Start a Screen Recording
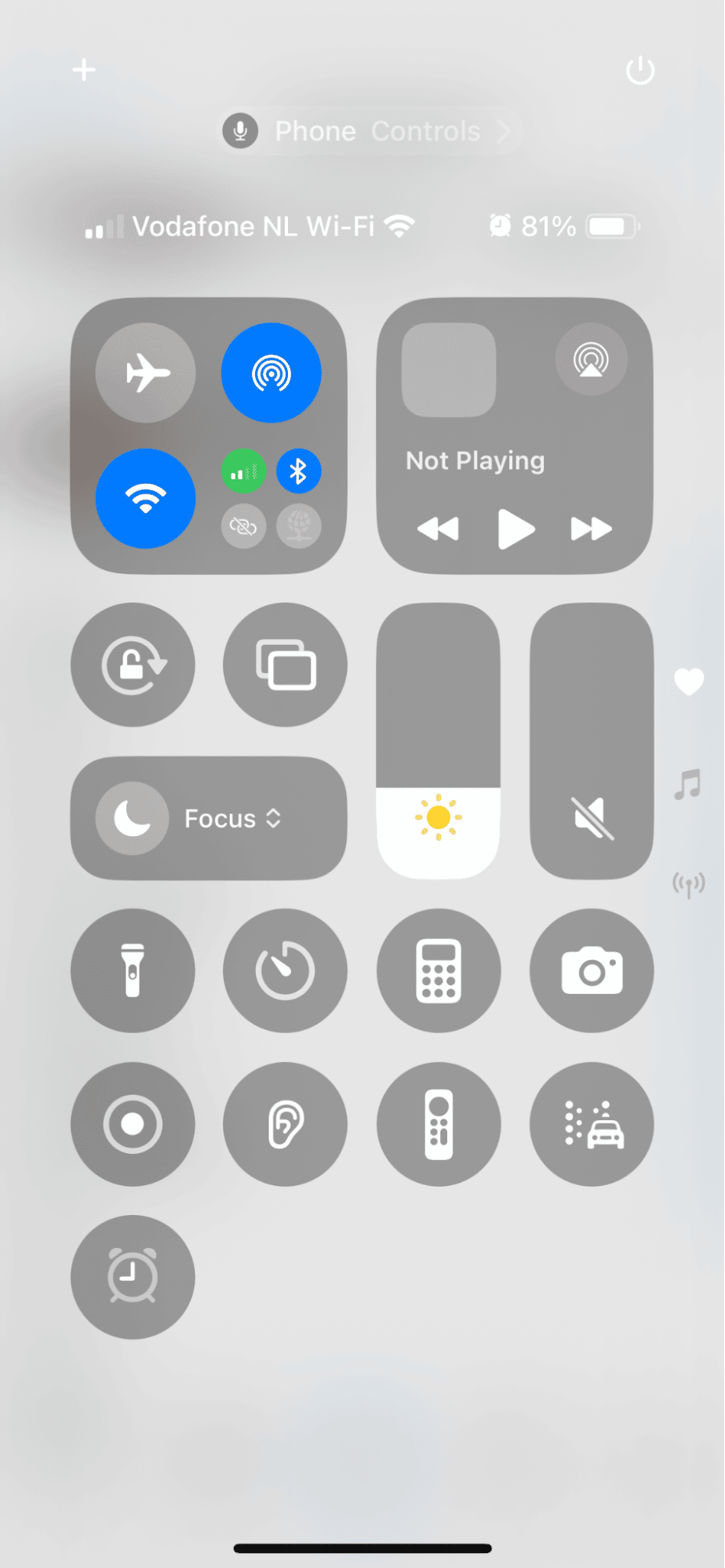This screenshot has width=725, height=1568. point(132,1123)
